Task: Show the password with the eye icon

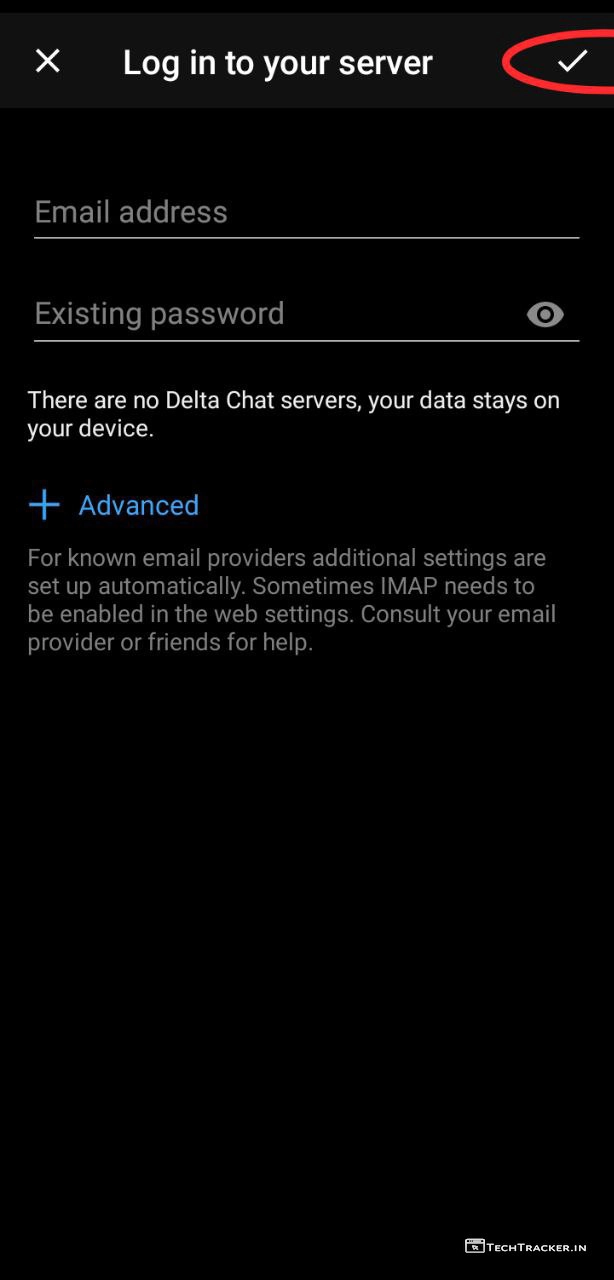Action: tap(545, 315)
